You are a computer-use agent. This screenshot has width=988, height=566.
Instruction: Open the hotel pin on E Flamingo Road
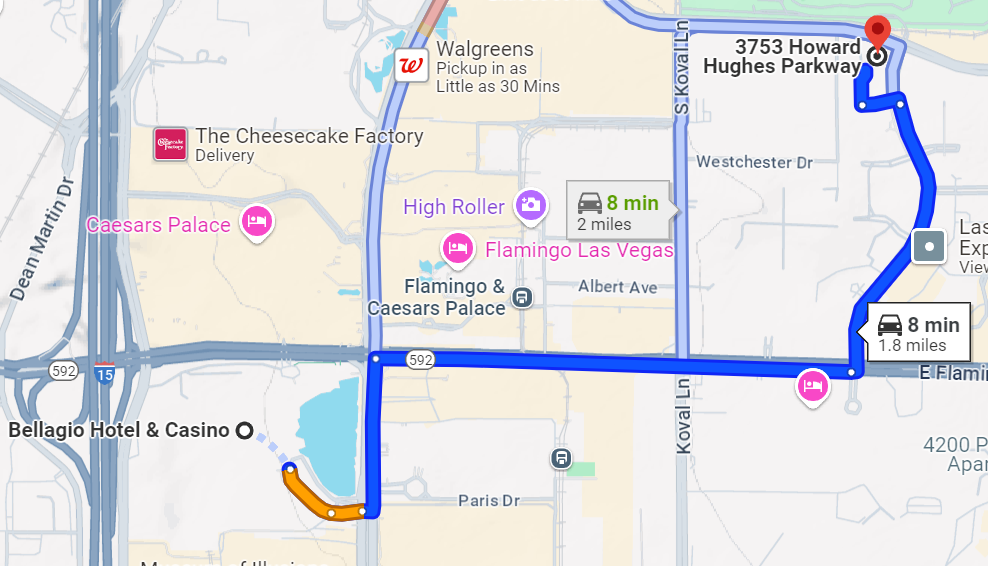click(x=811, y=387)
